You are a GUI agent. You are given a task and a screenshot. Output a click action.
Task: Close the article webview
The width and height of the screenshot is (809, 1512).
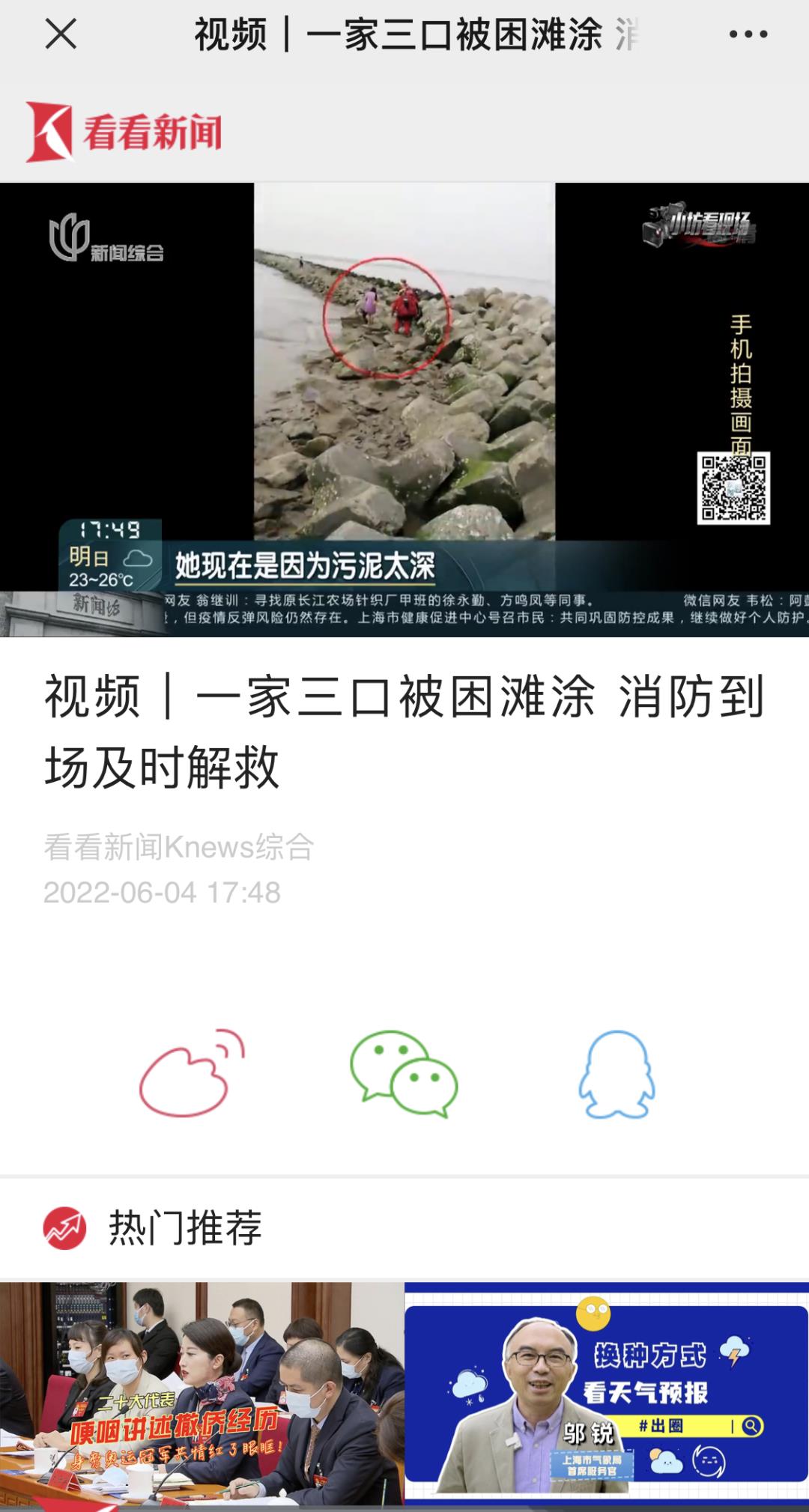61,34
